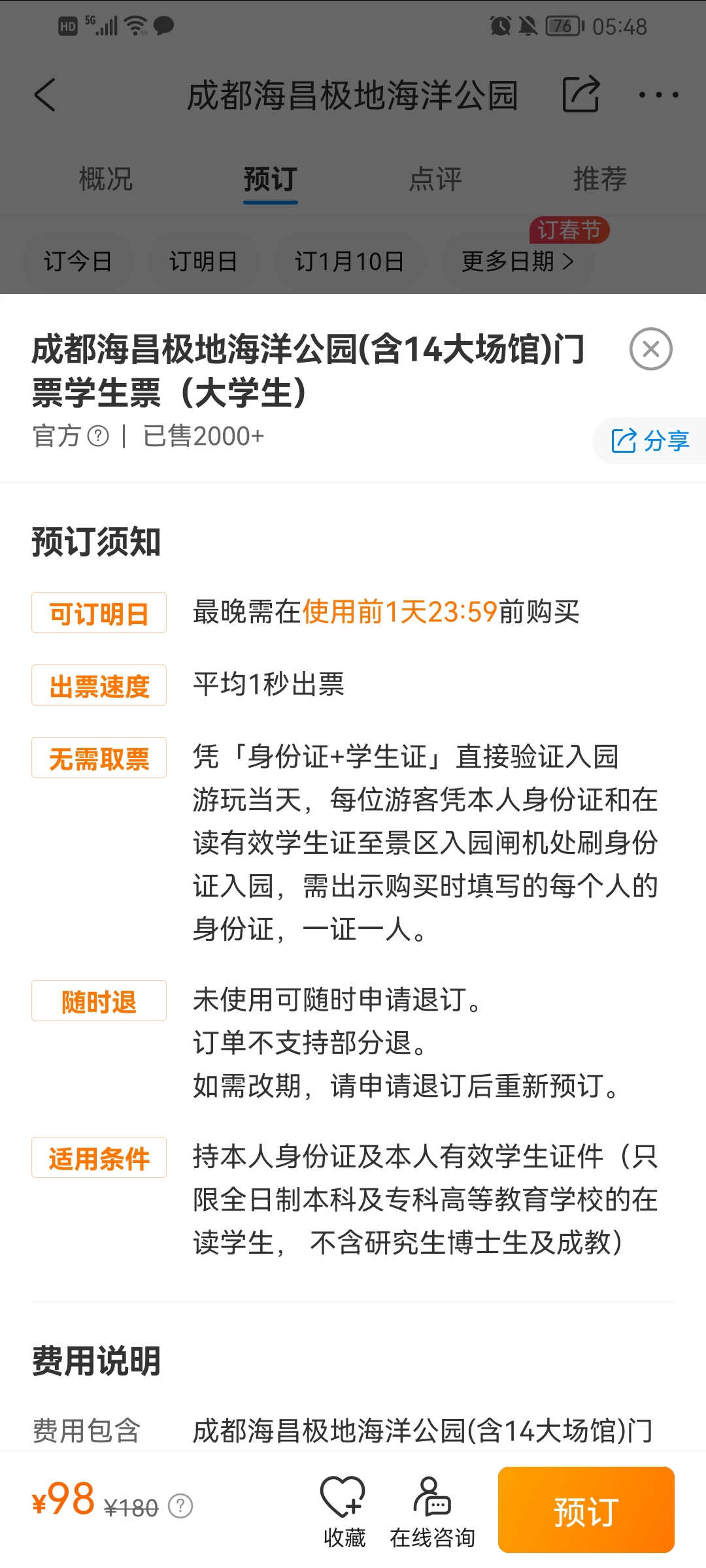The image size is (706, 1568).
Task: Open the three-dot overflow menu
Action: pyautogui.click(x=658, y=95)
